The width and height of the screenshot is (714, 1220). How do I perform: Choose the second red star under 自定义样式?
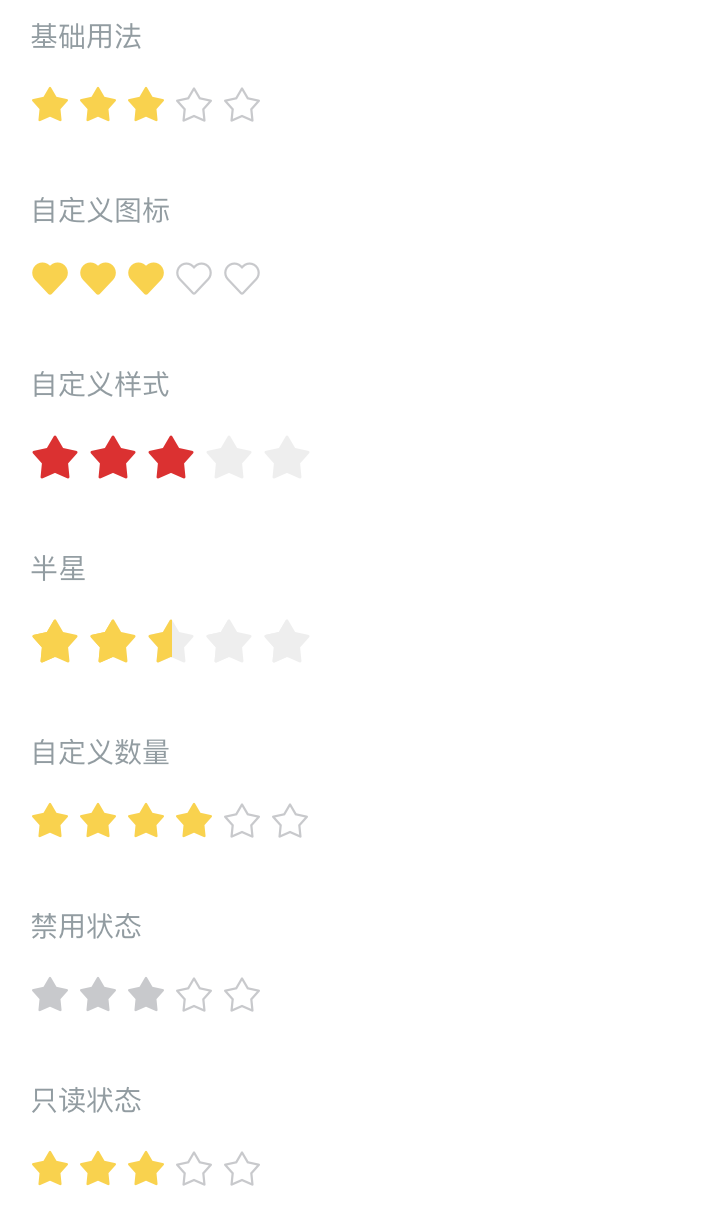point(113,458)
